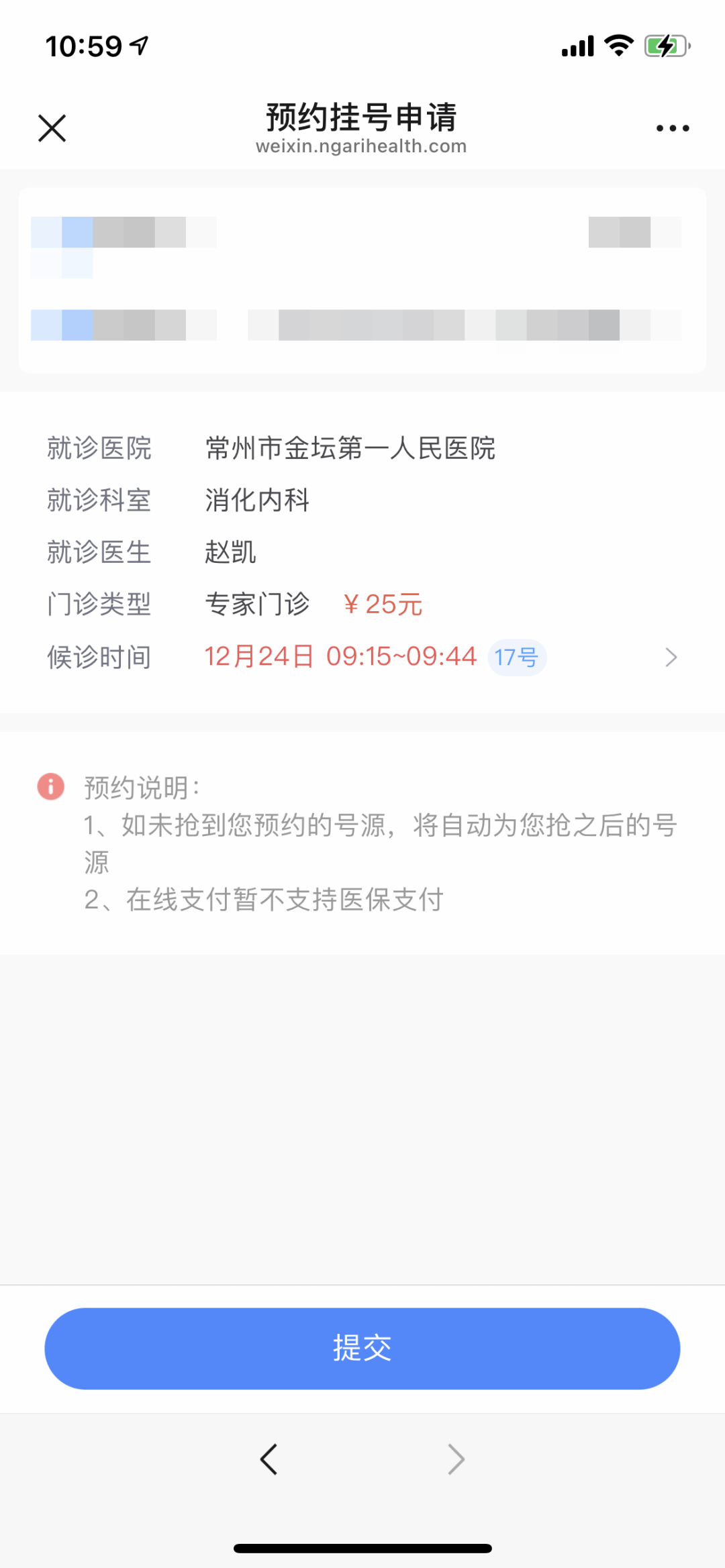This screenshot has height=1568, width=725.
Task: Tap the ¥25元 fee amount
Action: coord(384,605)
